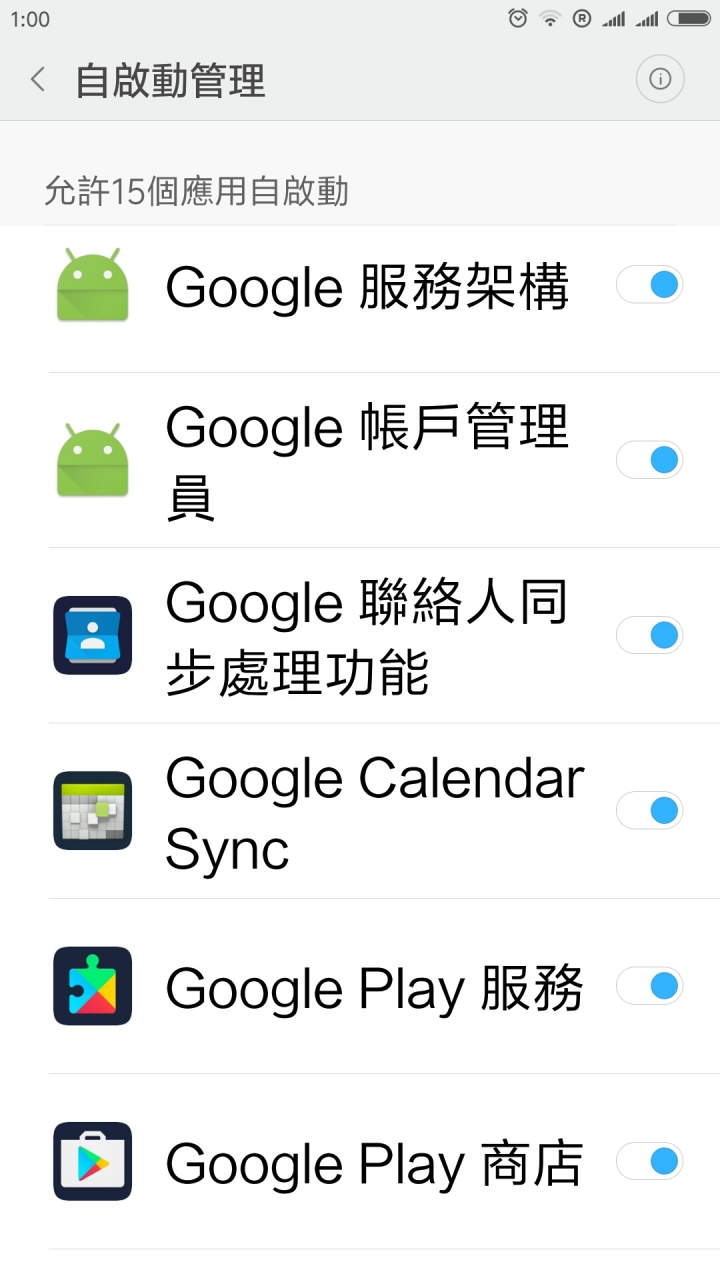Open the info icon in the header
The image size is (720, 1280).
tap(660, 79)
